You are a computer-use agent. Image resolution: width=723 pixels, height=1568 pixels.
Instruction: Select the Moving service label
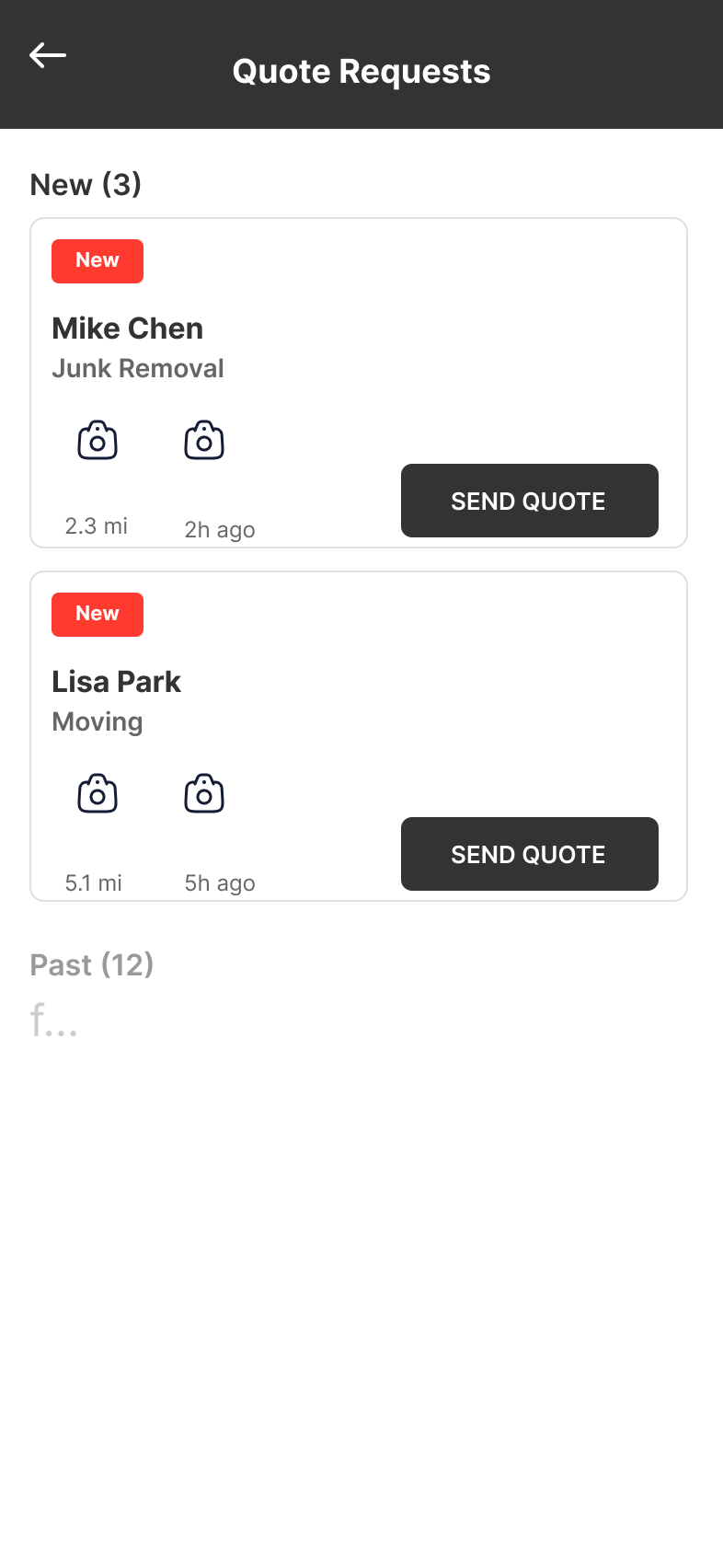click(x=98, y=721)
